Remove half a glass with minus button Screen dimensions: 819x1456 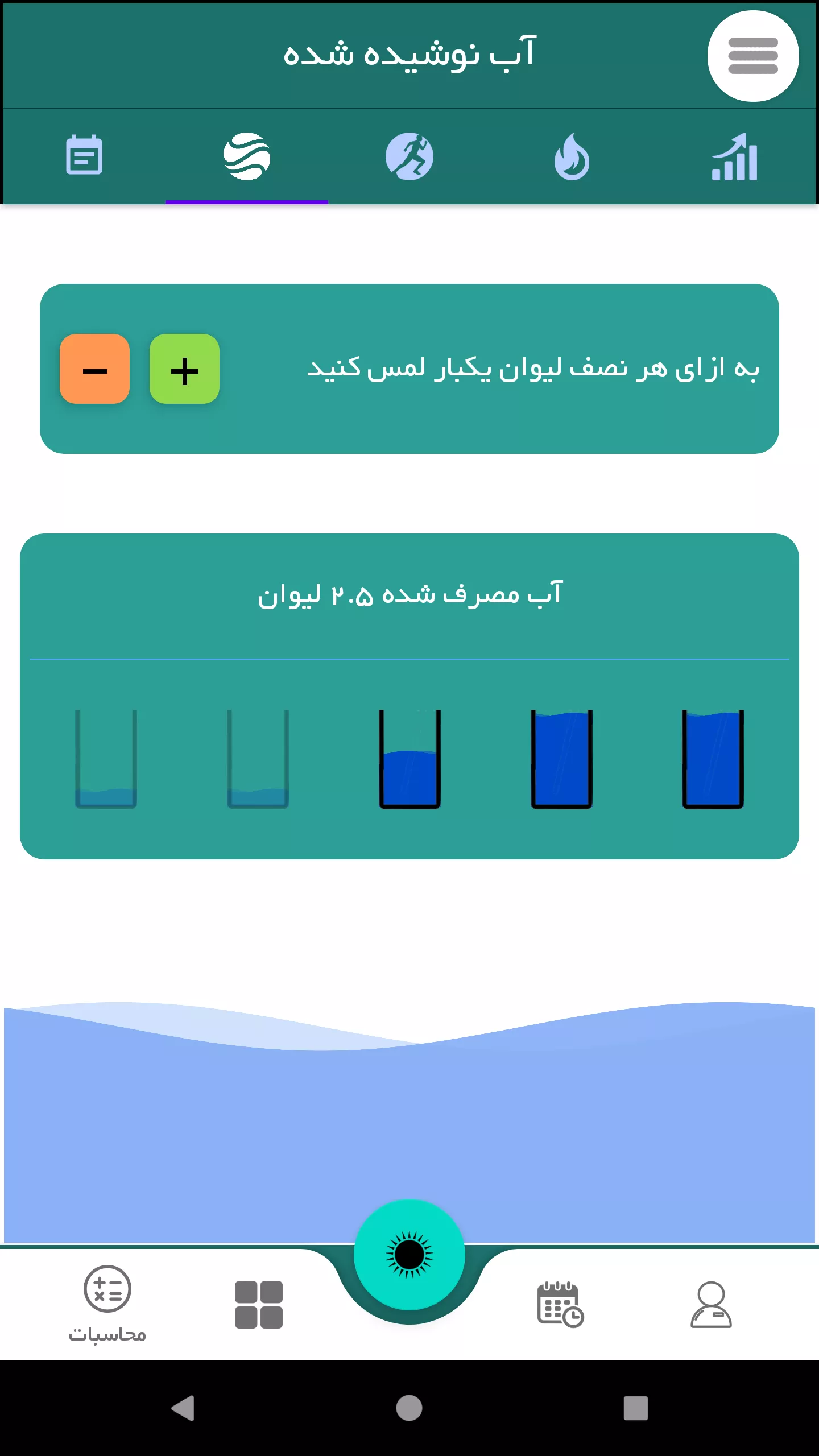click(x=94, y=369)
